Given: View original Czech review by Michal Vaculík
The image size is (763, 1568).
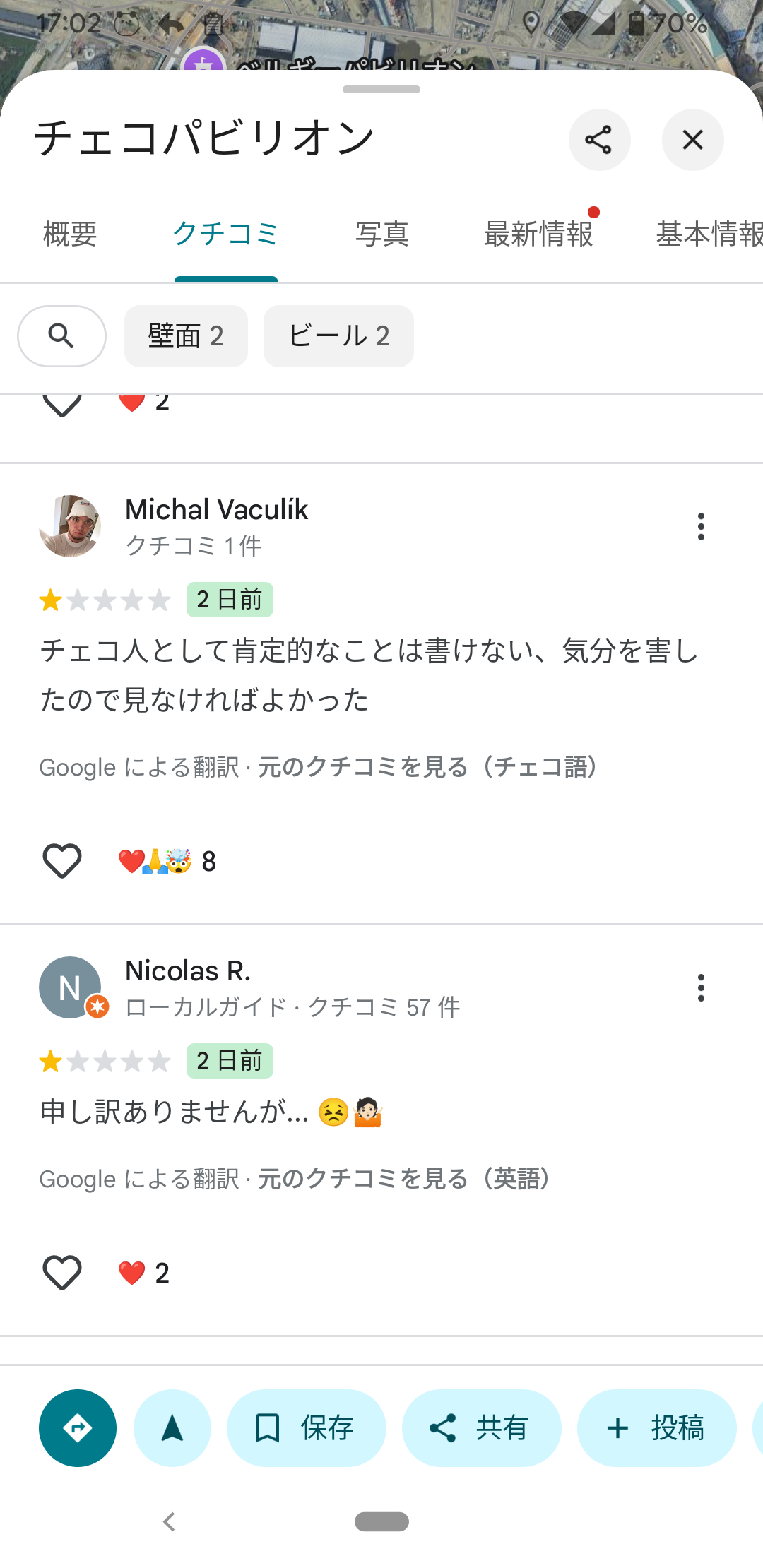Looking at the screenshot, I should (x=427, y=767).
